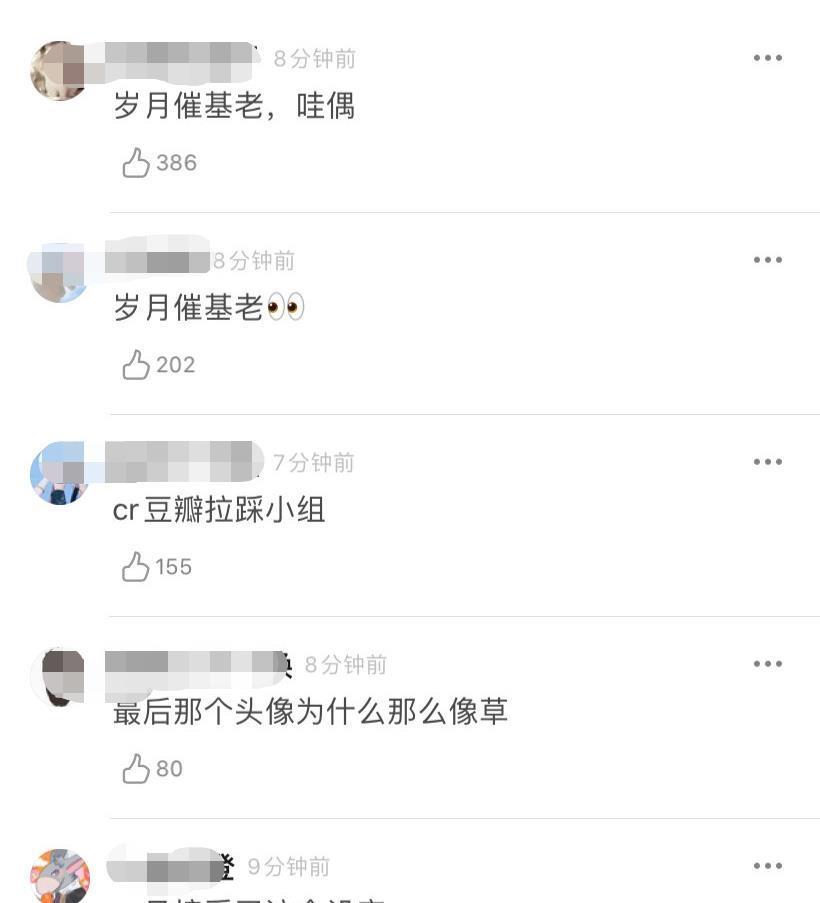The height and width of the screenshot is (903, 820).
Task: Like the comment 岁月催基老，哇偶
Action: pyautogui.click(x=136, y=163)
